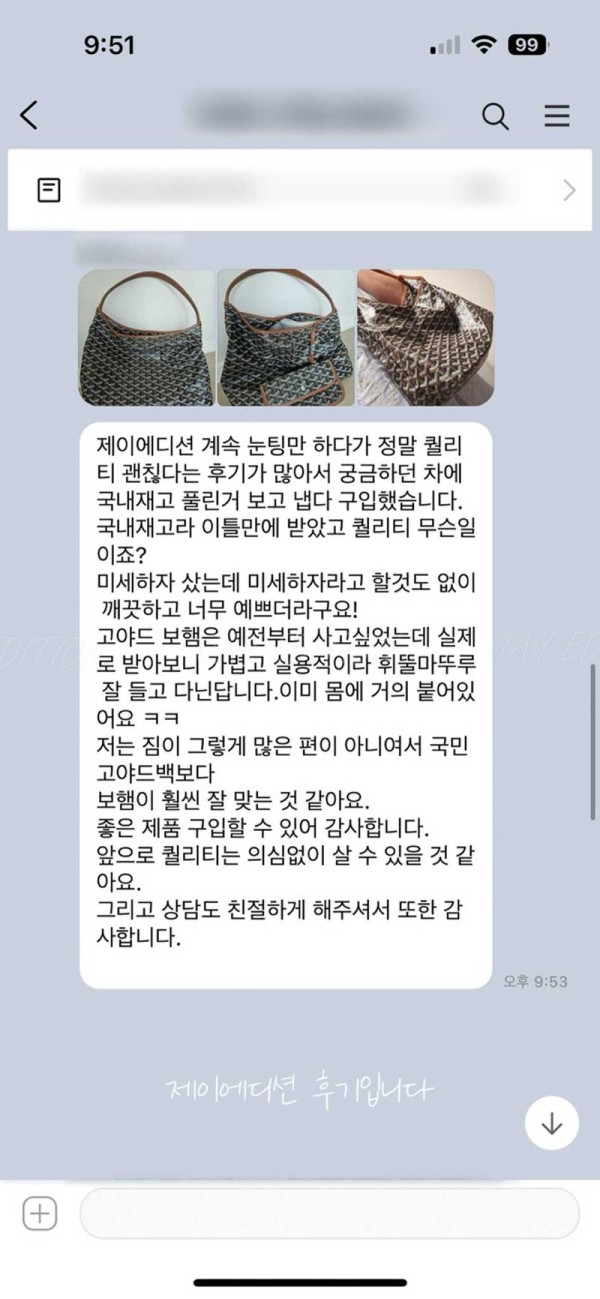Image resolution: width=600 pixels, height=1299 pixels.
Task: Focus the message input field
Action: tap(328, 1214)
